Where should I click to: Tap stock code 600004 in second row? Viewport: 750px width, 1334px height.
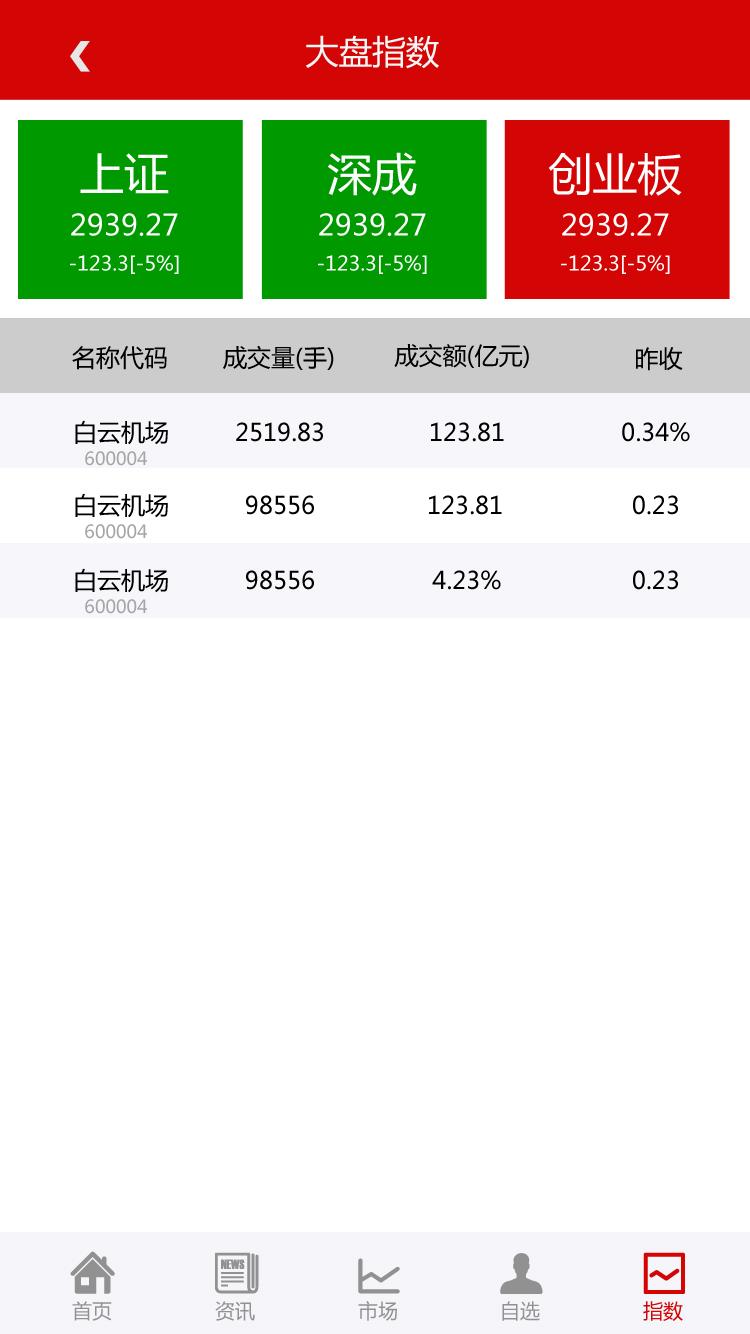(x=115, y=531)
